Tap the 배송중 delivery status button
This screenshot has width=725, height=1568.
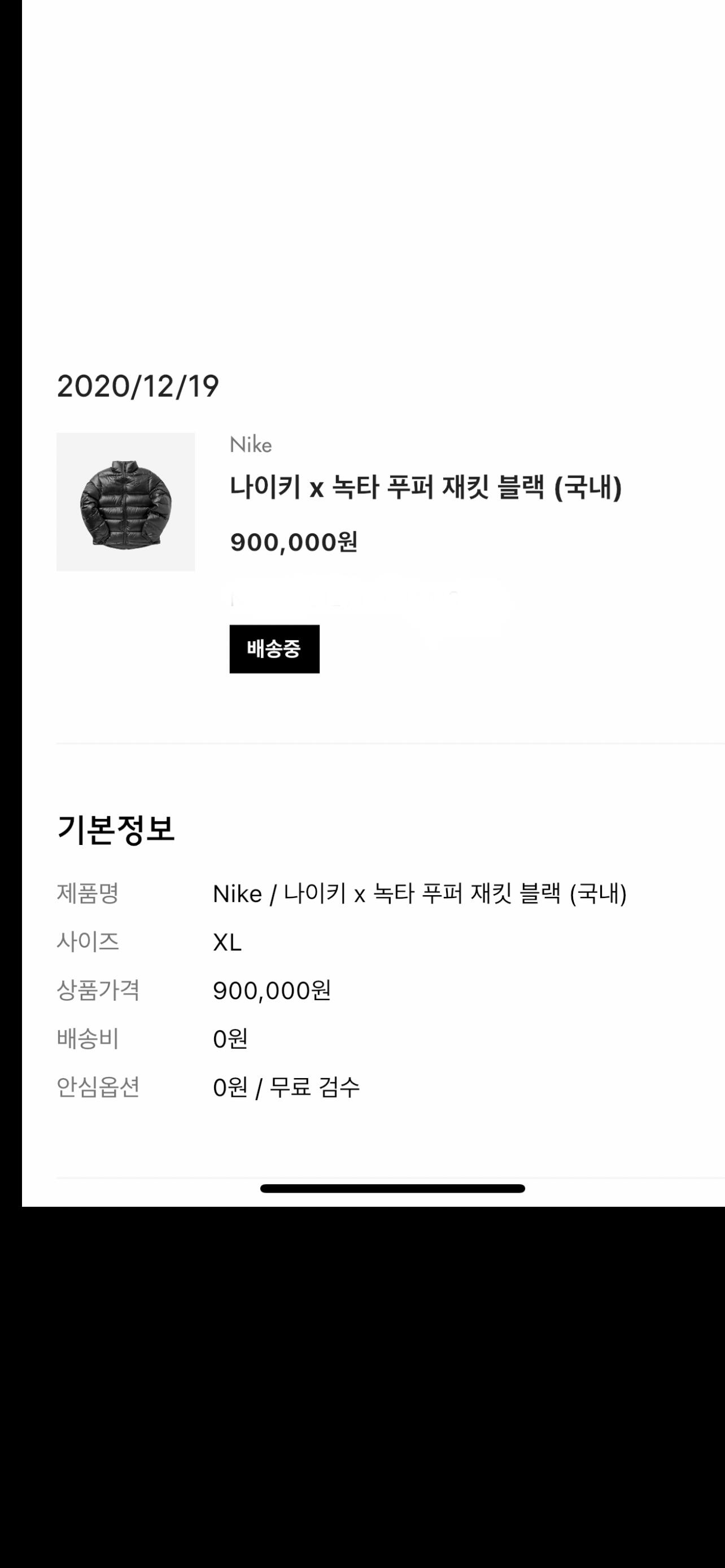(x=274, y=649)
